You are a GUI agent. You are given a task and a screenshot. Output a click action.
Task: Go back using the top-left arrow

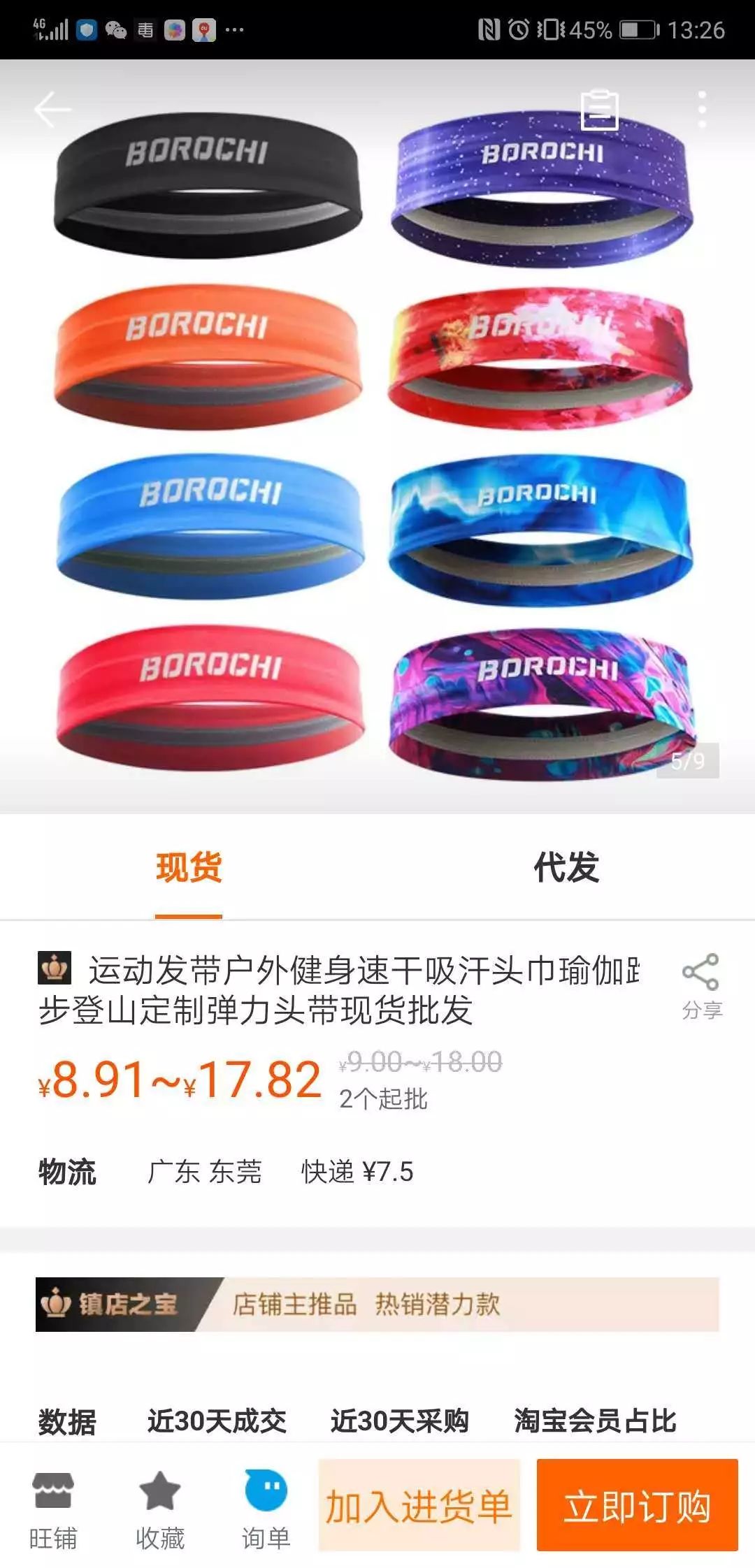click(x=52, y=110)
